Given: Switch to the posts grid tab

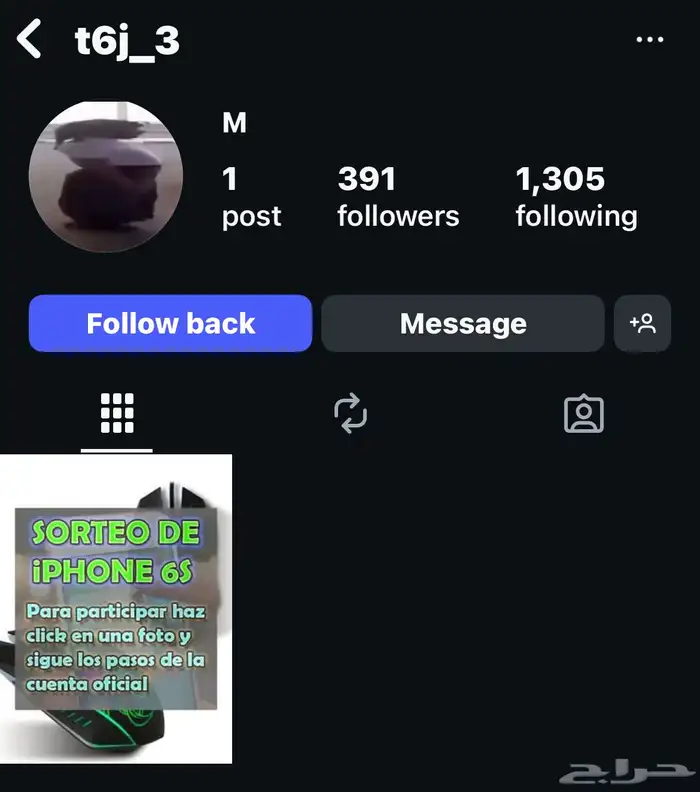Looking at the screenshot, I should [117, 412].
